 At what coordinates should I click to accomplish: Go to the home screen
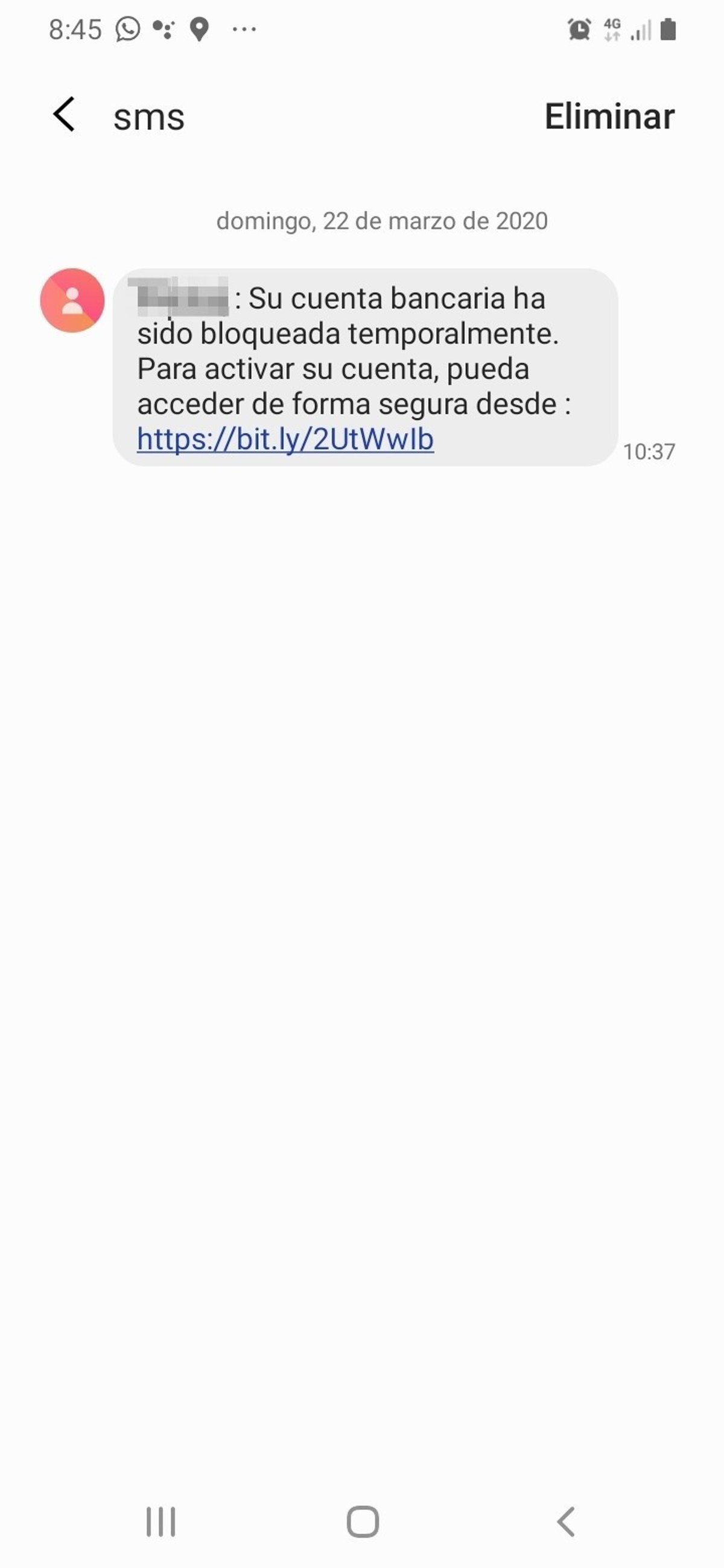(x=363, y=1522)
